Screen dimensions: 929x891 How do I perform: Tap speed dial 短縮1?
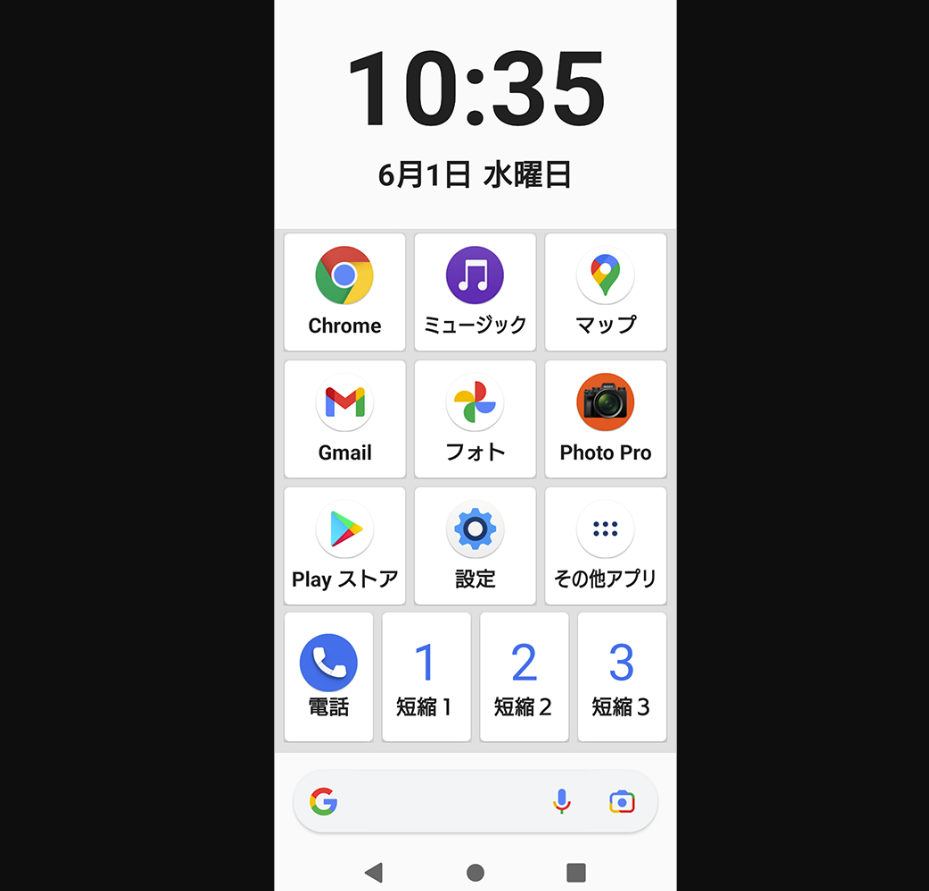coord(426,676)
